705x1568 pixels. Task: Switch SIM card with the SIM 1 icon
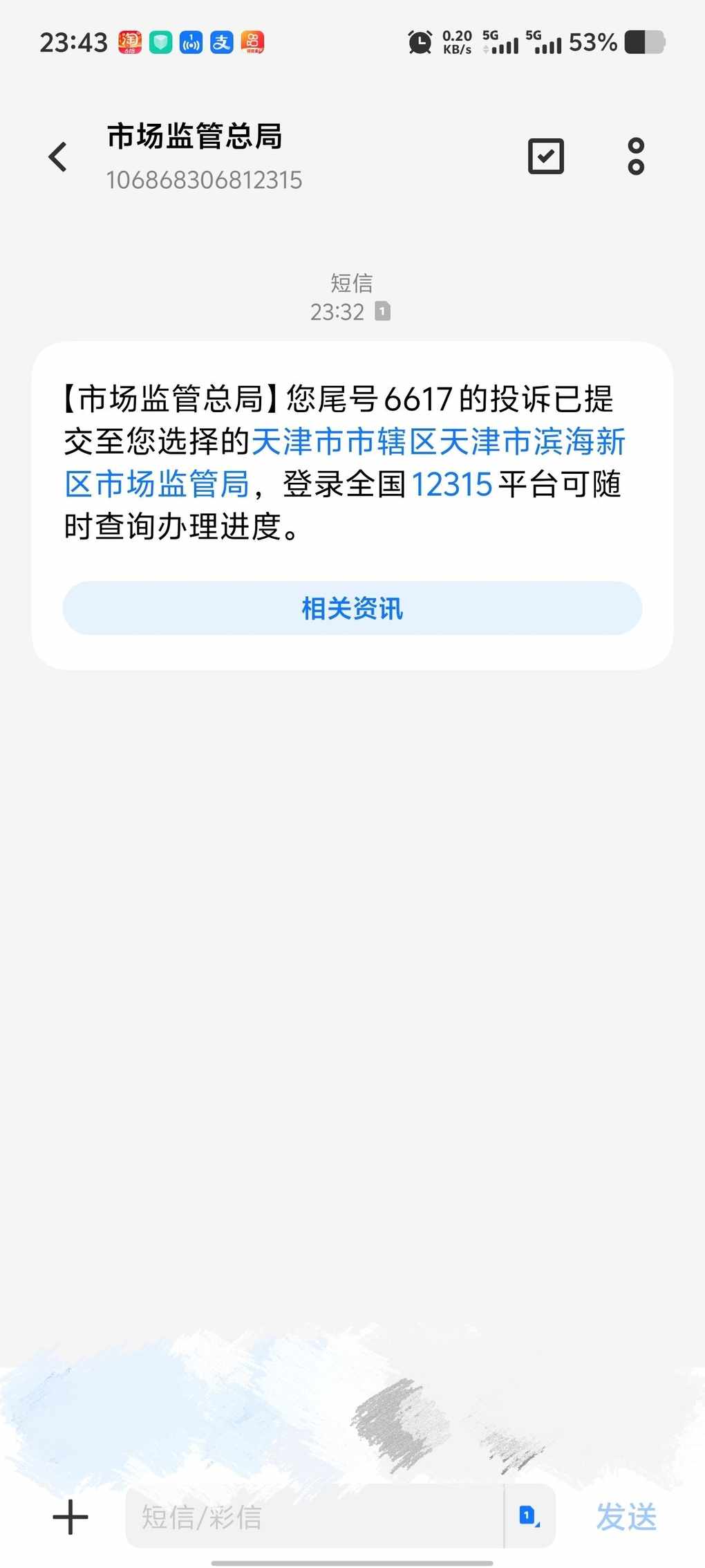click(529, 1516)
